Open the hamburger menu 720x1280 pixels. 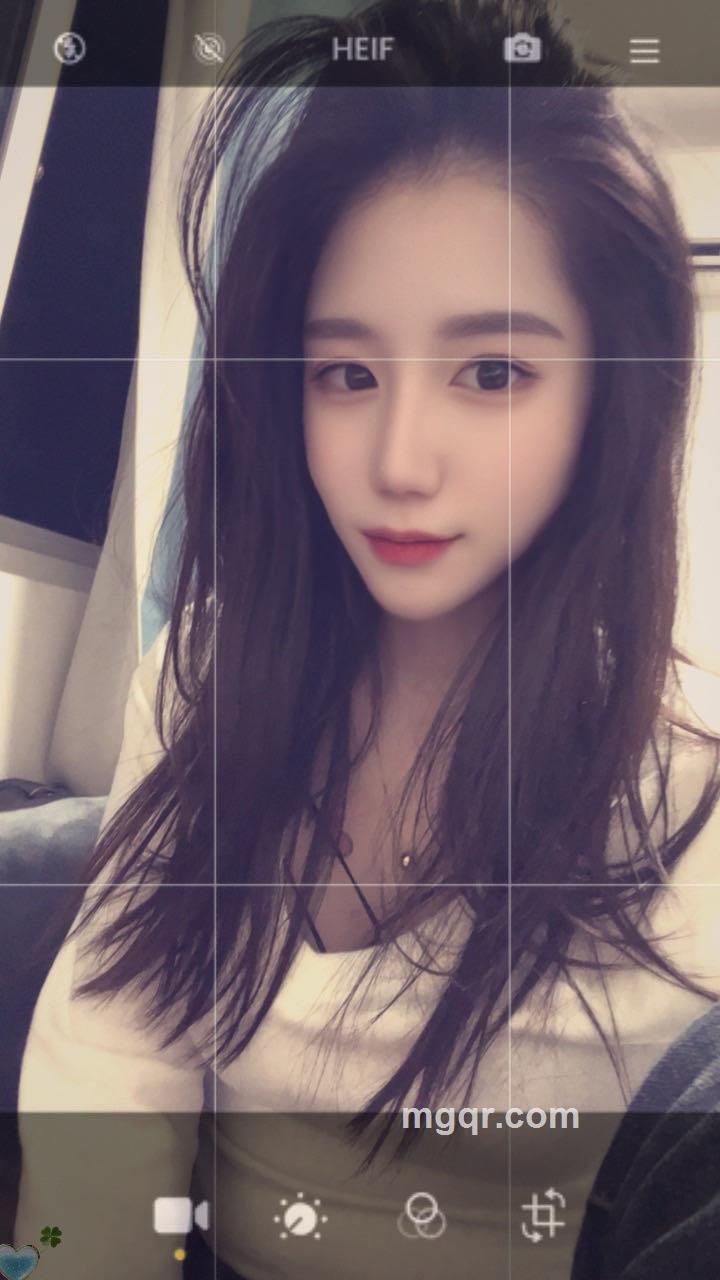click(x=644, y=50)
